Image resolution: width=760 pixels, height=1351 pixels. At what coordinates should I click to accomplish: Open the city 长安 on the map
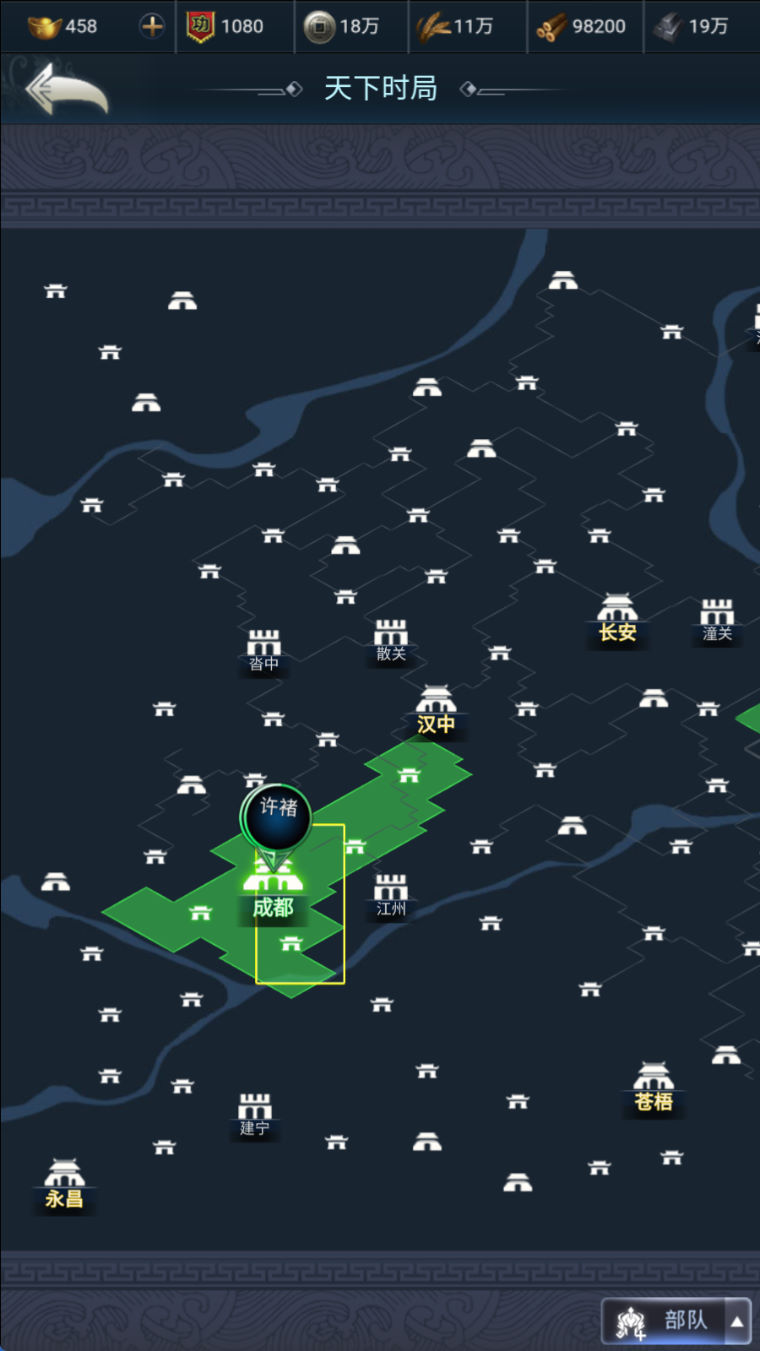(x=617, y=614)
